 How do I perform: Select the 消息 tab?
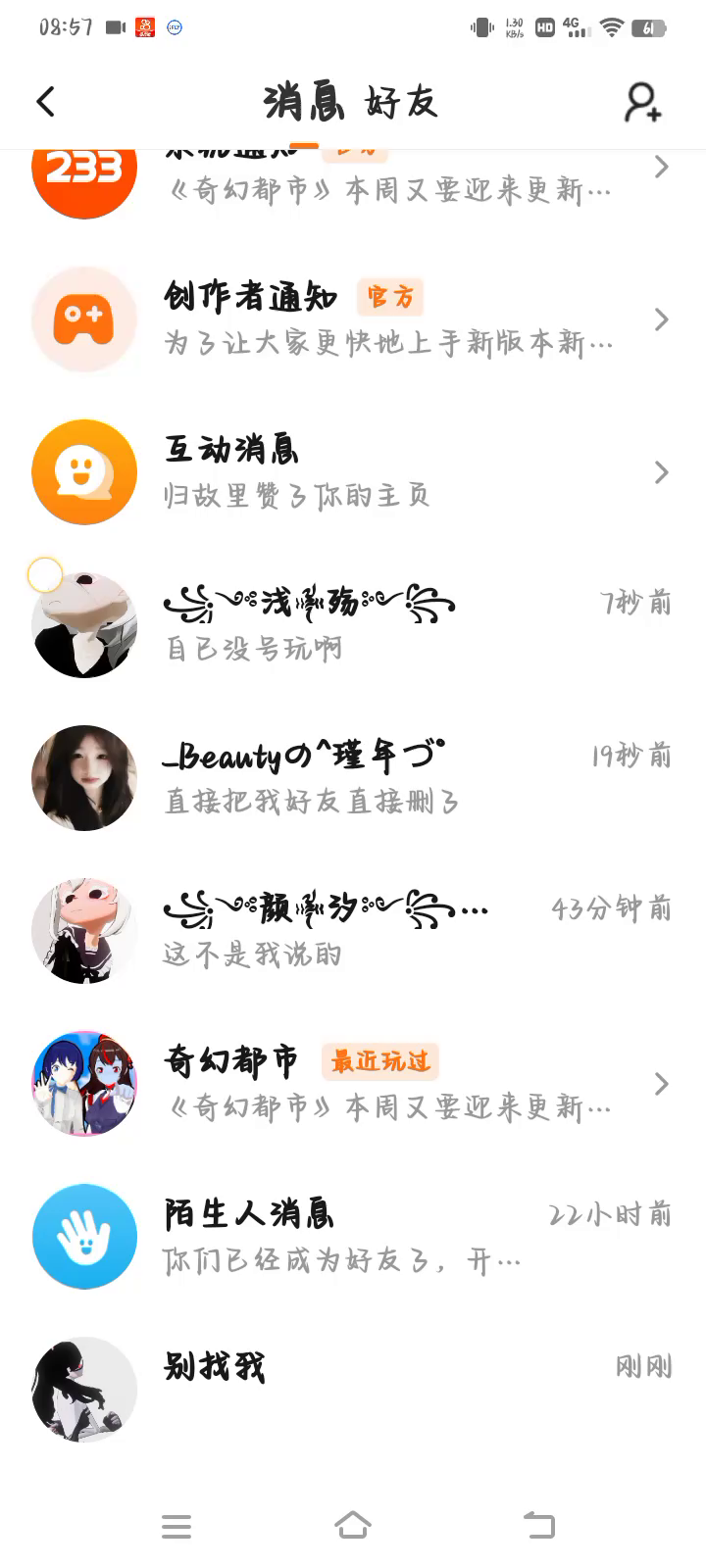303,102
